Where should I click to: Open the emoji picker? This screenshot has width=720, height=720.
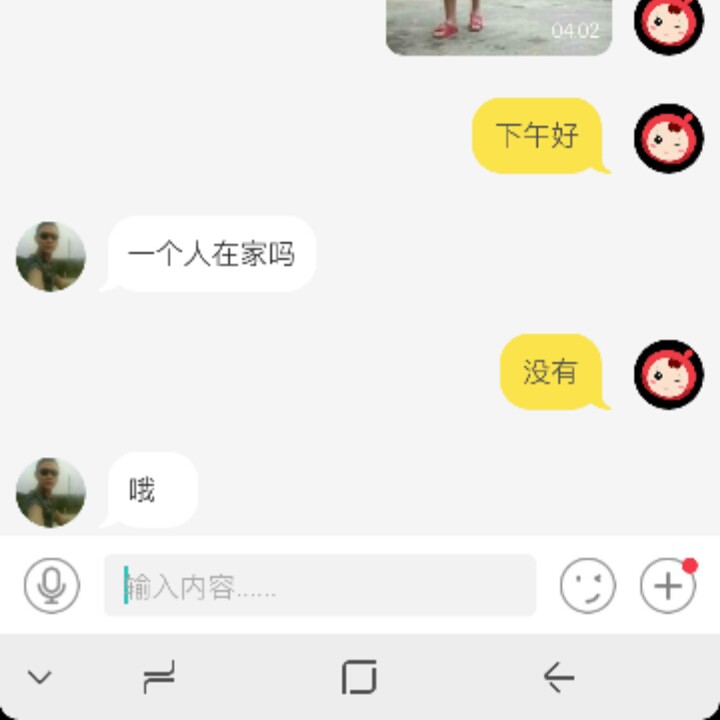587,585
